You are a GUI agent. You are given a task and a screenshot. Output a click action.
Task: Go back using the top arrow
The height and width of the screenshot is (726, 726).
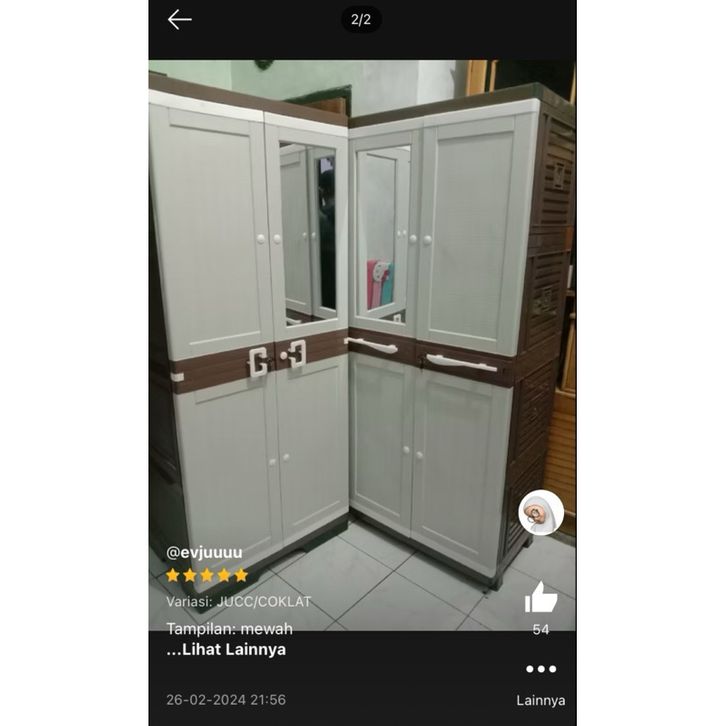point(180,20)
